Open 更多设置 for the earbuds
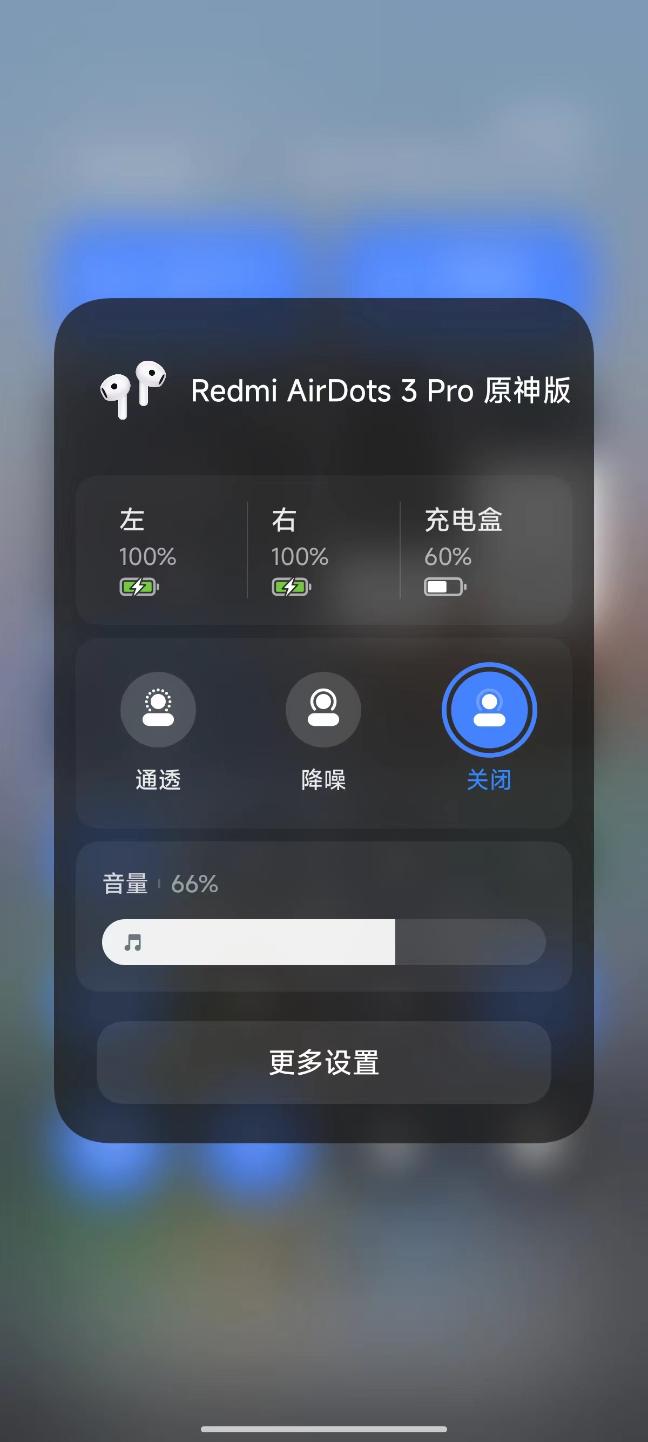 coord(323,1062)
